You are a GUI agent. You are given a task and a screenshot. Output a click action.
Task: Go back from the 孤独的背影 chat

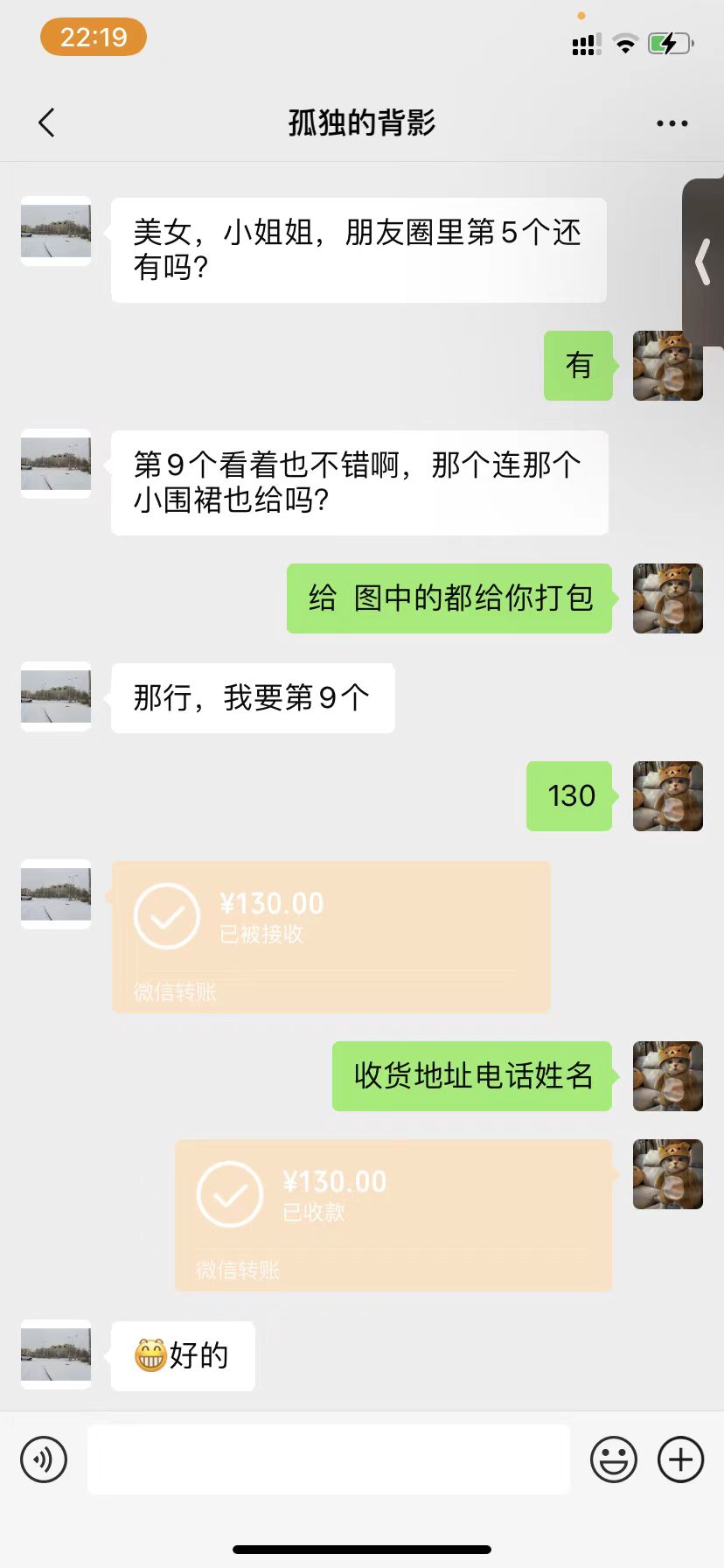[47, 123]
